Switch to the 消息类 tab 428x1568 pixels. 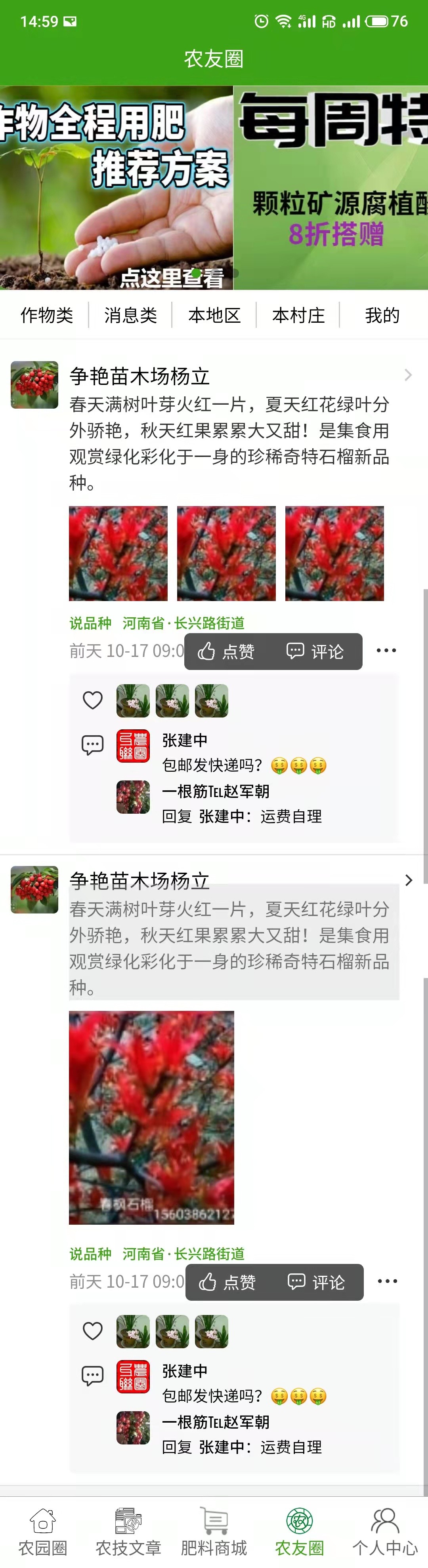point(130,315)
